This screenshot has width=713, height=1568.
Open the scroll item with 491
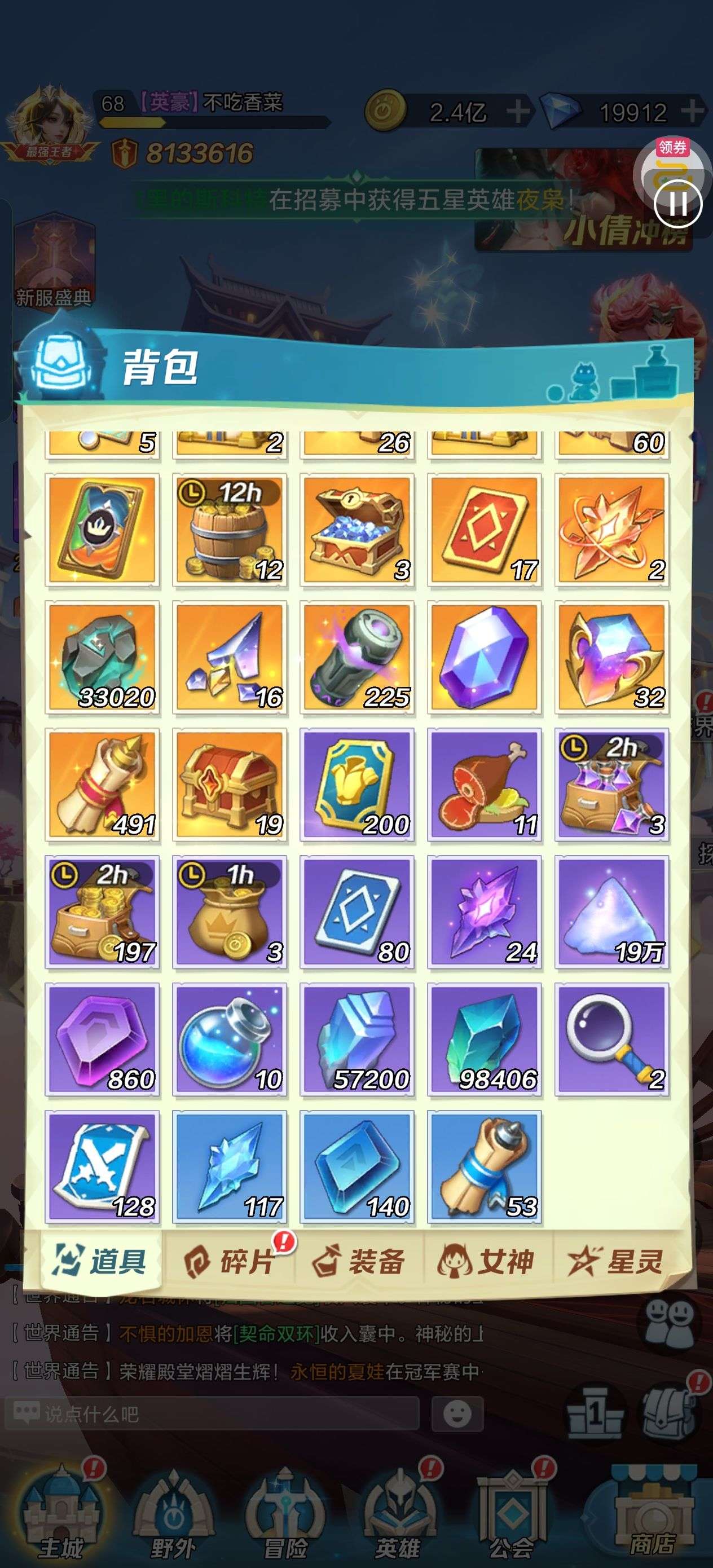(102, 785)
